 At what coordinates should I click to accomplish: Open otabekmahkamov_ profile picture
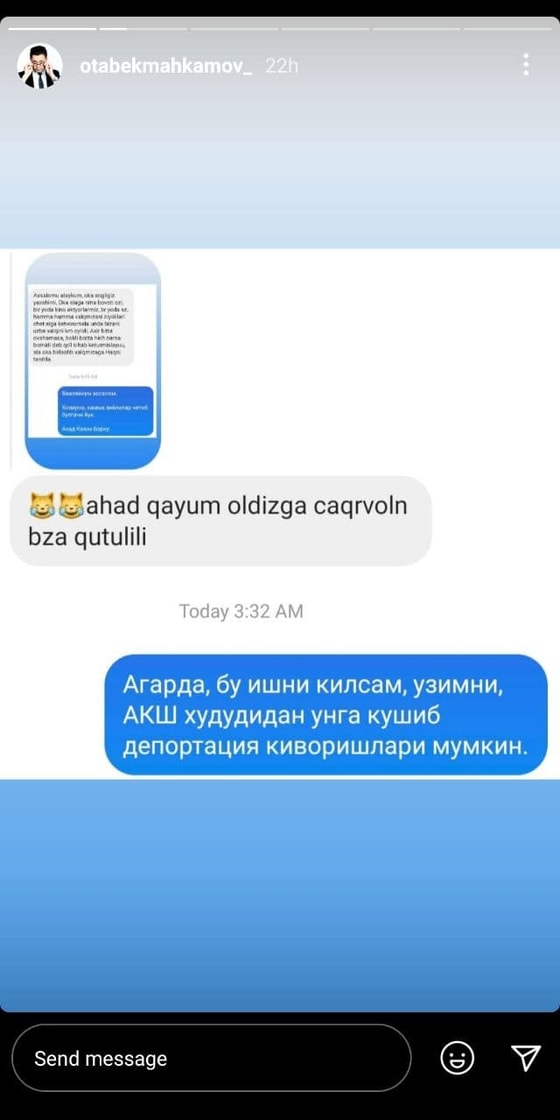click(x=39, y=66)
